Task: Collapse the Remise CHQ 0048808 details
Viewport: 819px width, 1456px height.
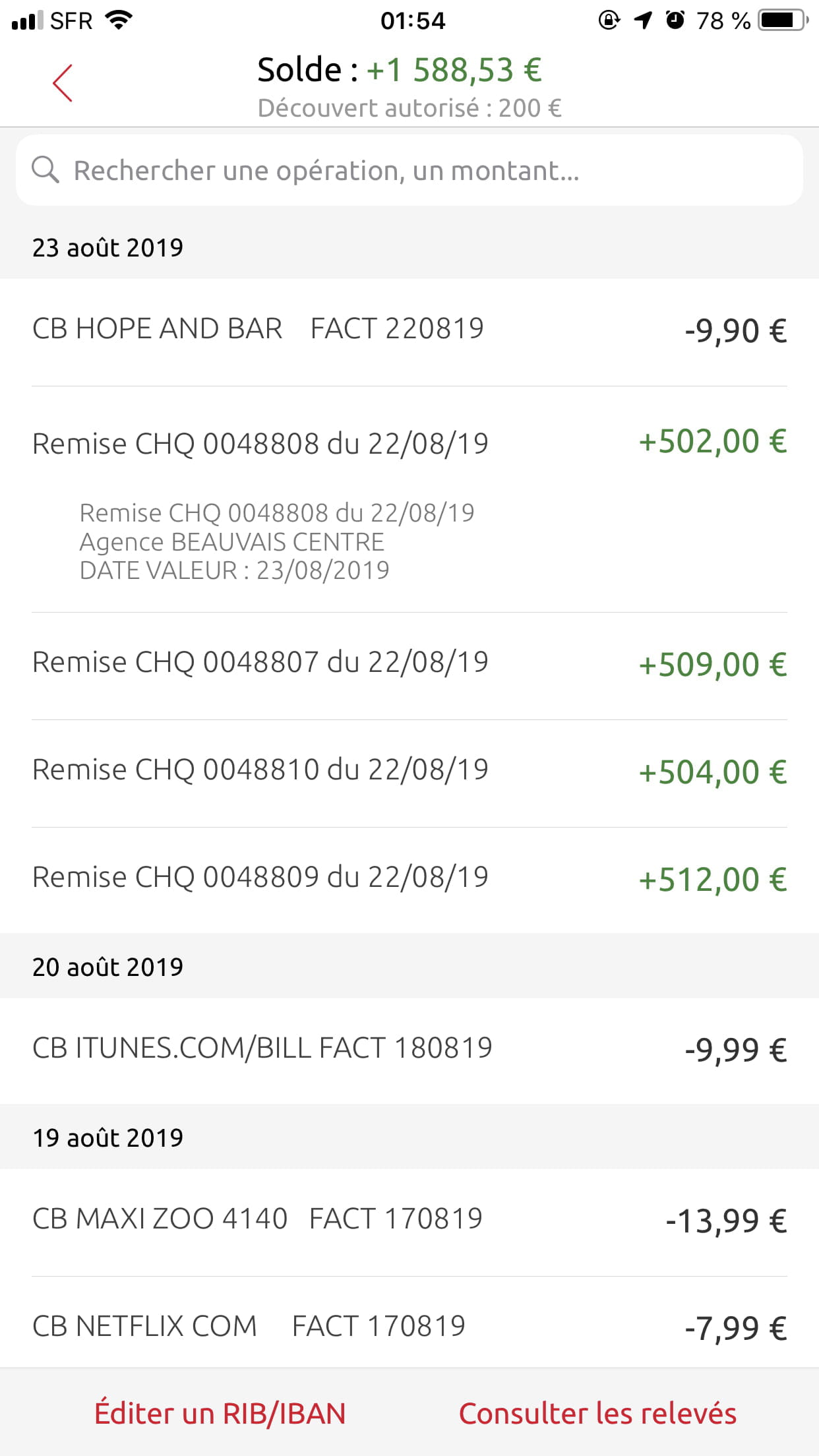Action: (409, 442)
